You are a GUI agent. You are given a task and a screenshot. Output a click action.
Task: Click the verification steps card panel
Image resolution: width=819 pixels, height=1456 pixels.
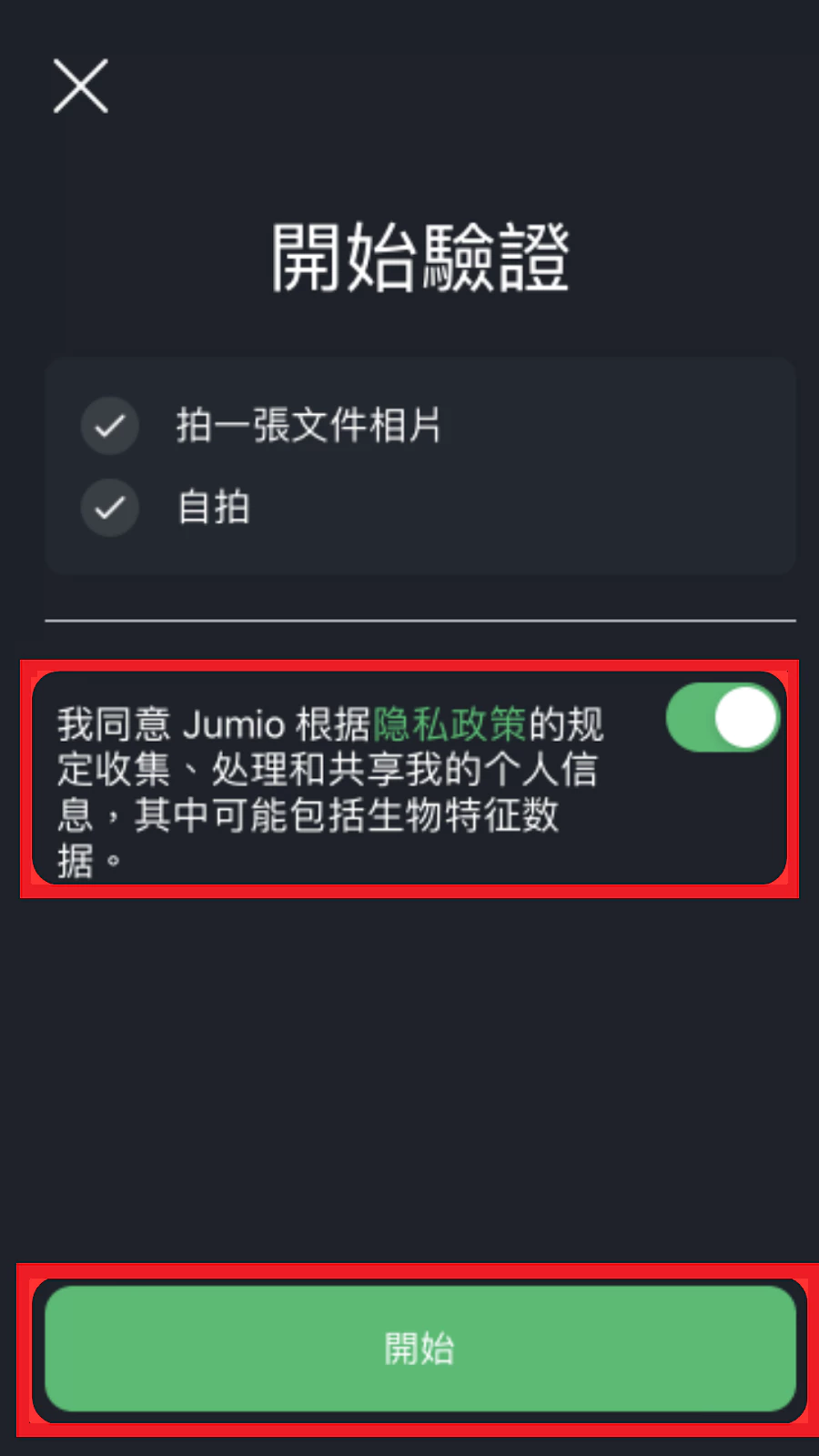(x=420, y=466)
